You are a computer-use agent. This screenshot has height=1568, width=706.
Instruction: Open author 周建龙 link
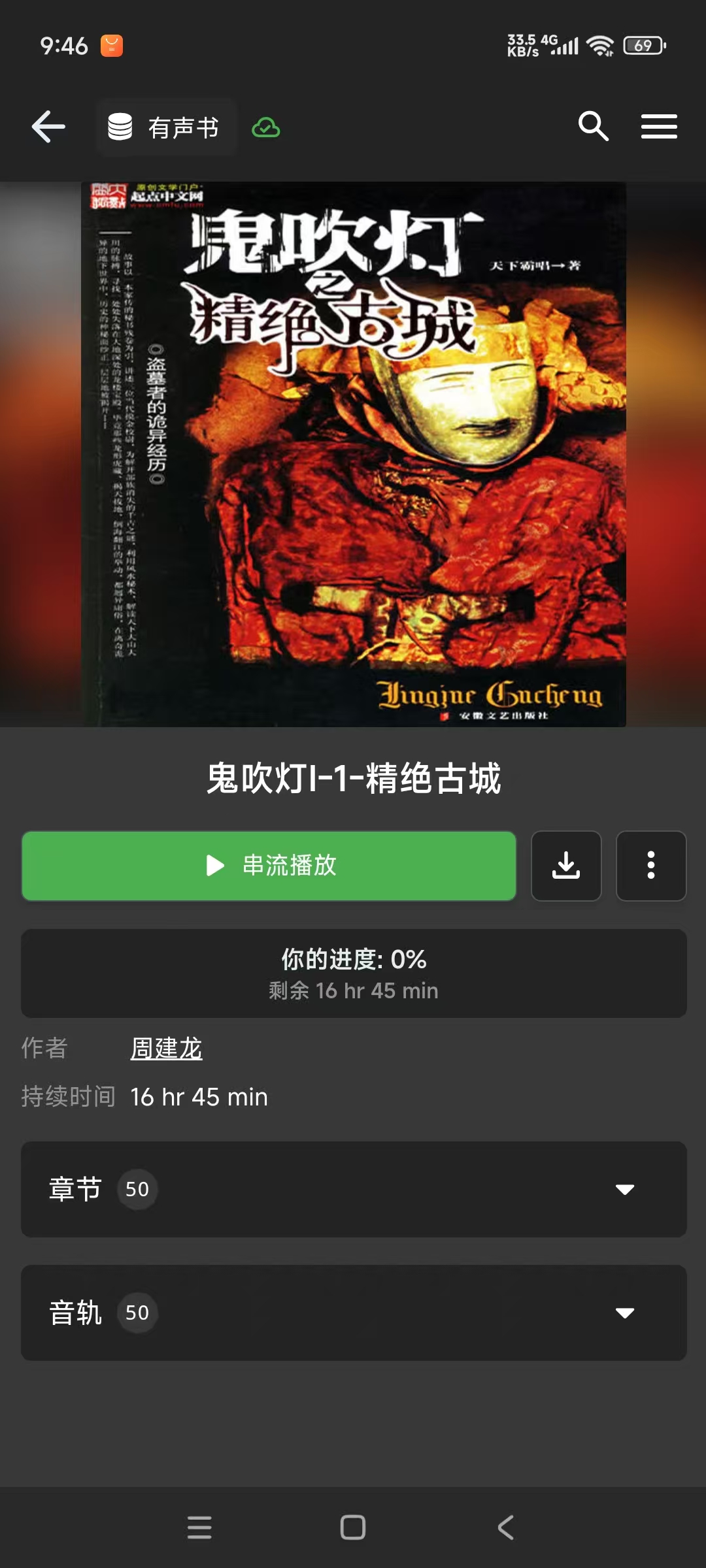[166, 1049]
